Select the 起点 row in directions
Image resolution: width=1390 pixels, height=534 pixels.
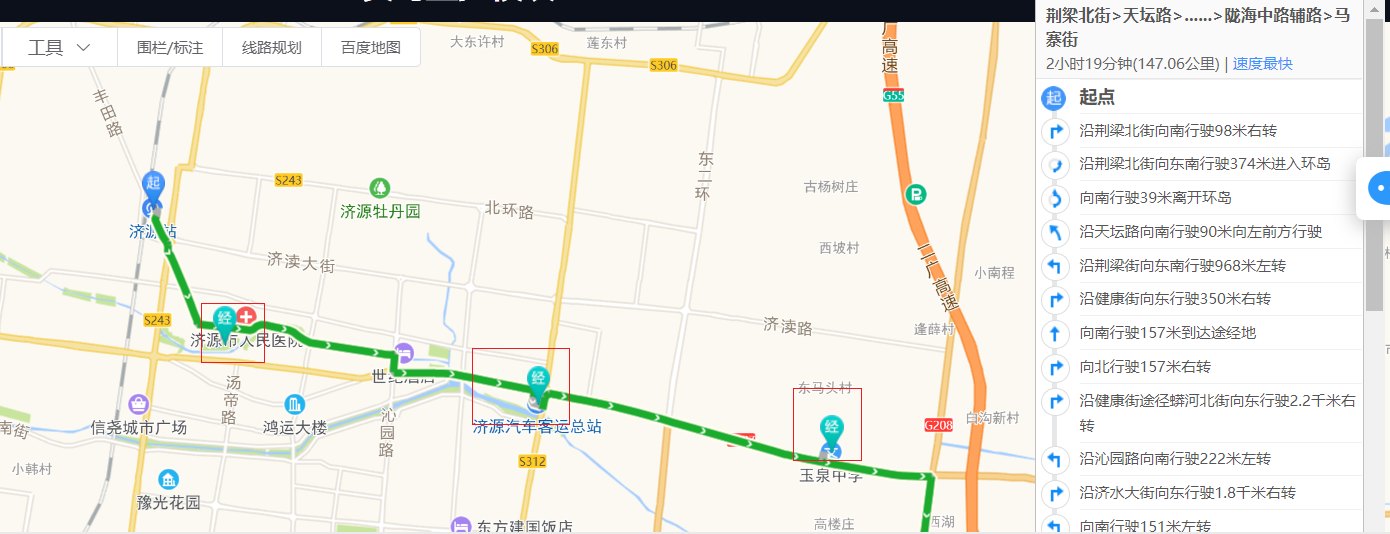click(x=1097, y=97)
